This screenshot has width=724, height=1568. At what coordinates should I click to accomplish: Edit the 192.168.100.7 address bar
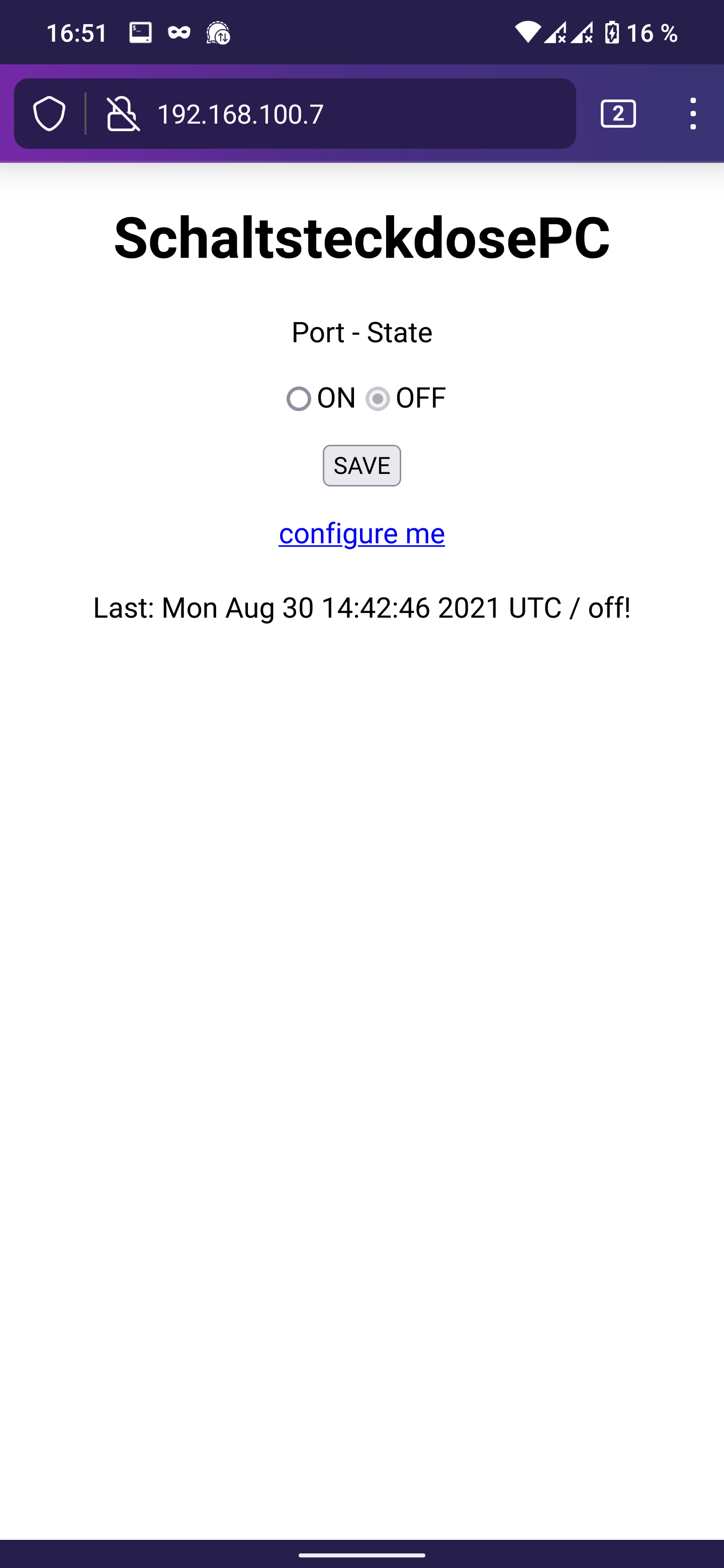[x=359, y=114]
